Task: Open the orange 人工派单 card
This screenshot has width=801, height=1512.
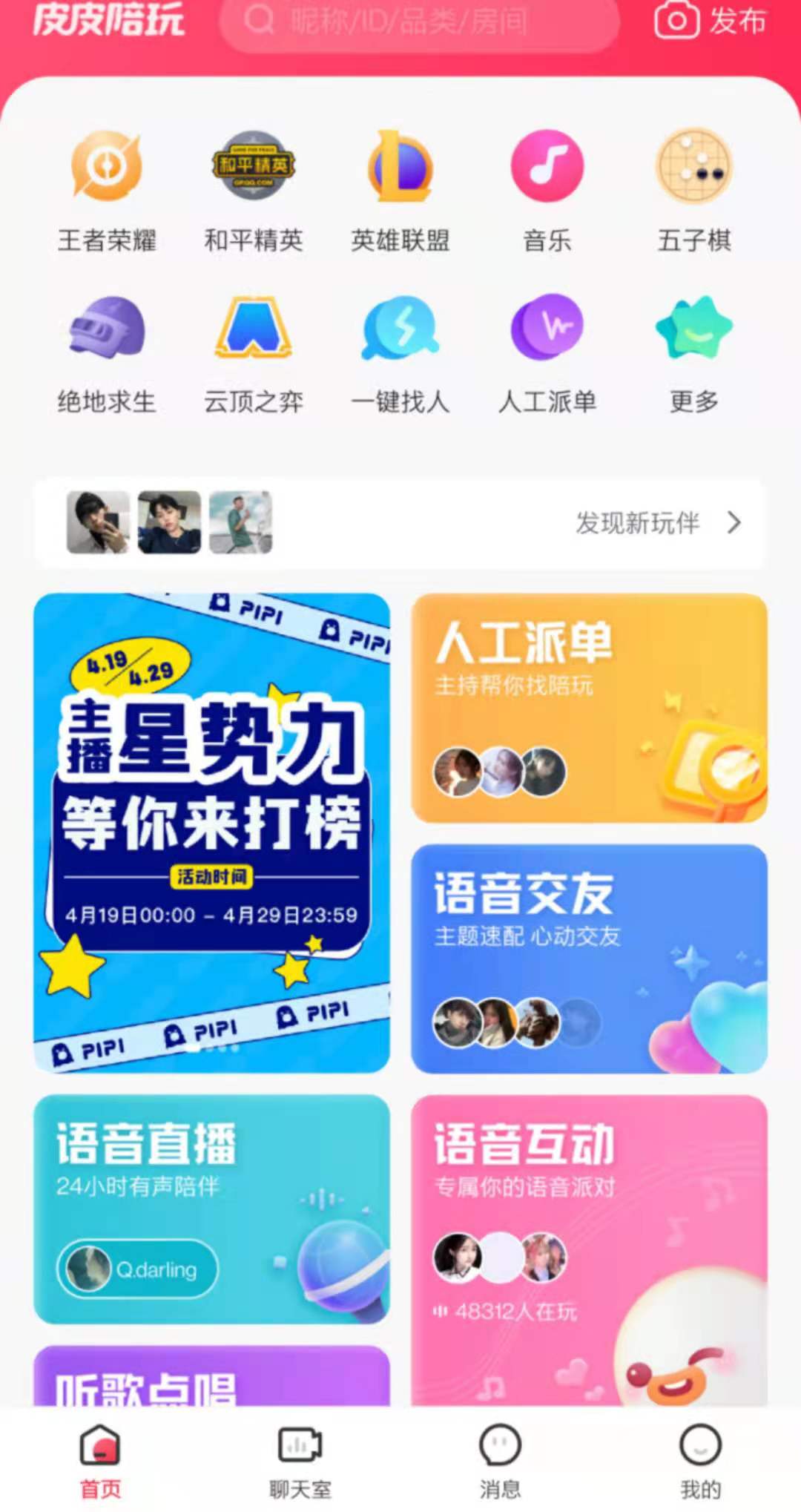Action: pos(589,708)
